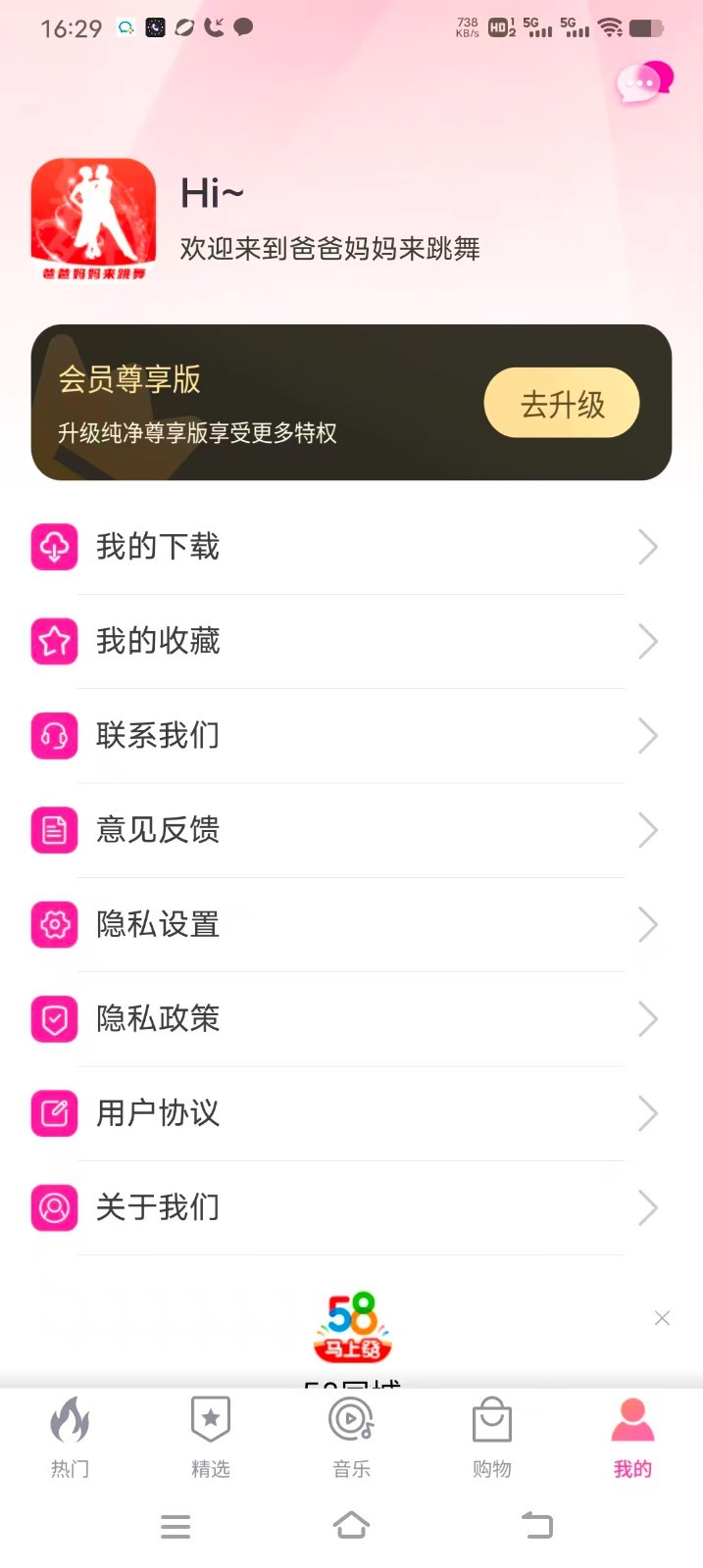Tap the system home button
This screenshot has height=1568, width=703.
click(351, 1525)
